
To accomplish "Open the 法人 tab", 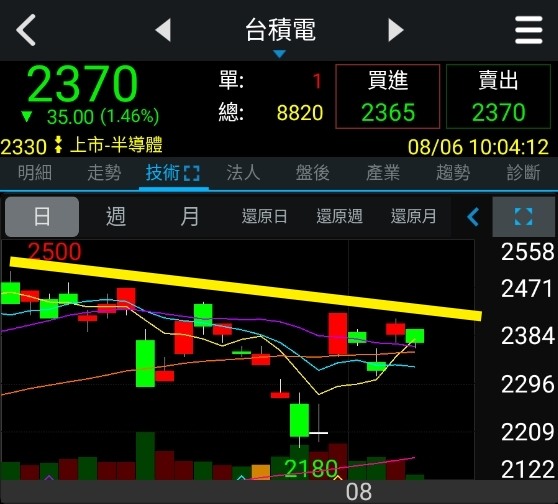I will point(243,173).
